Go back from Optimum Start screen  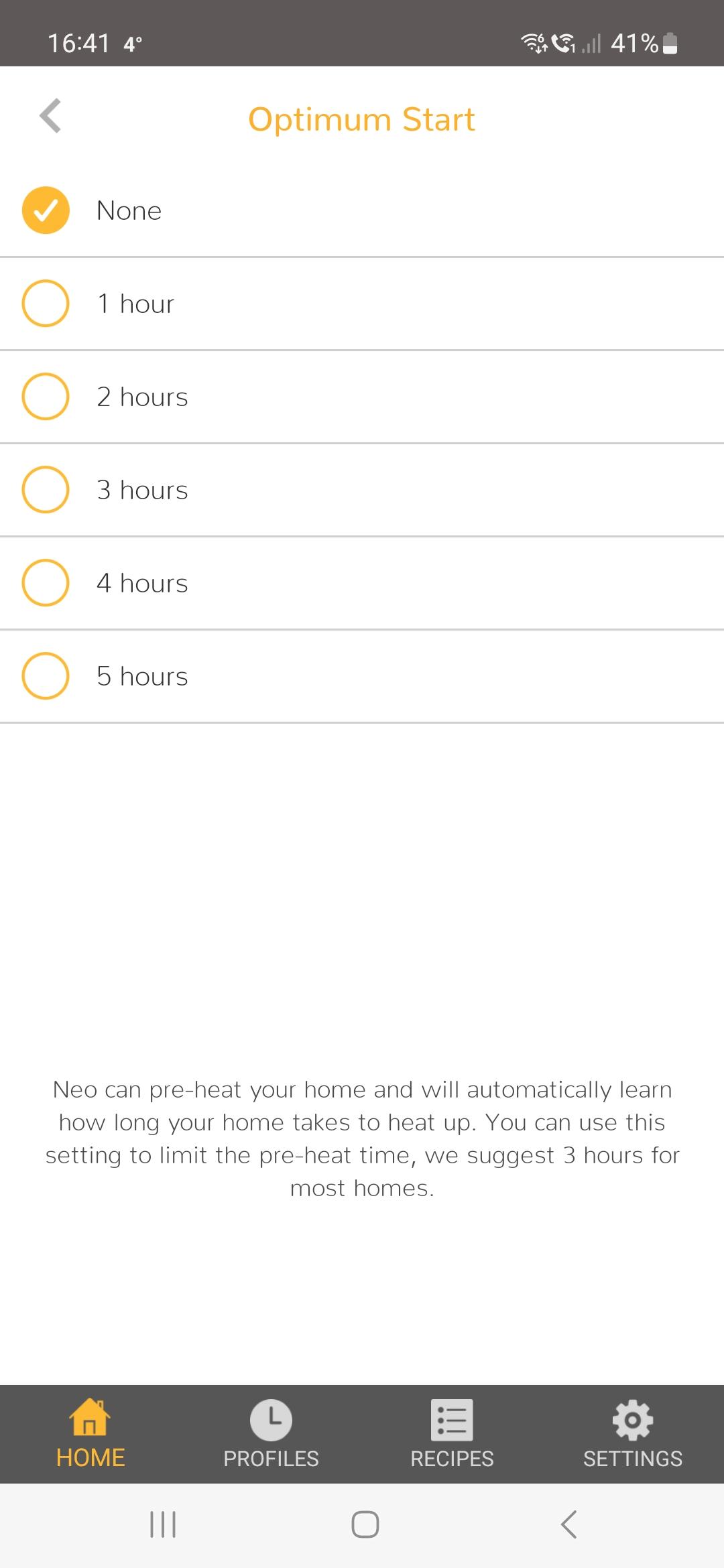51,116
